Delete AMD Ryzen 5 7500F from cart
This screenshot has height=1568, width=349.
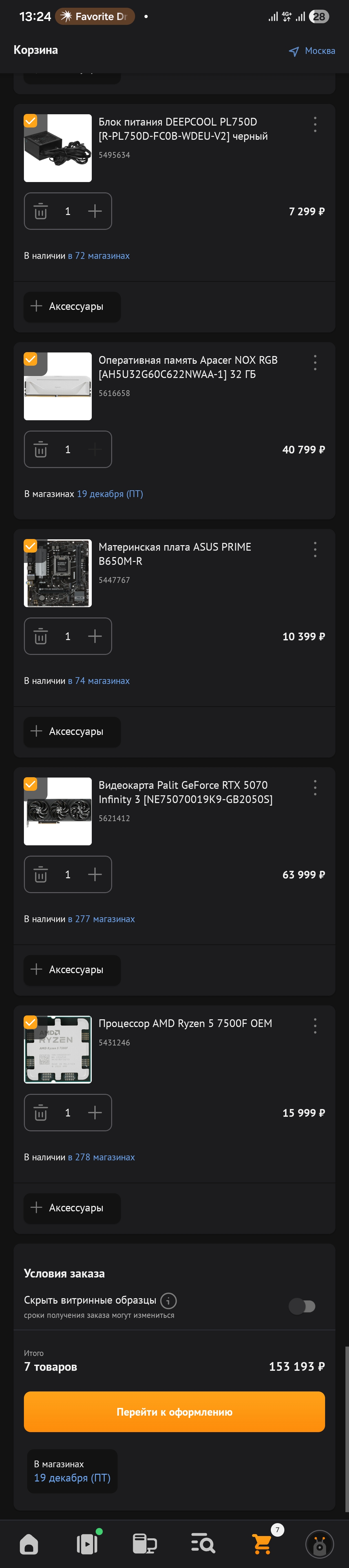point(41,1113)
